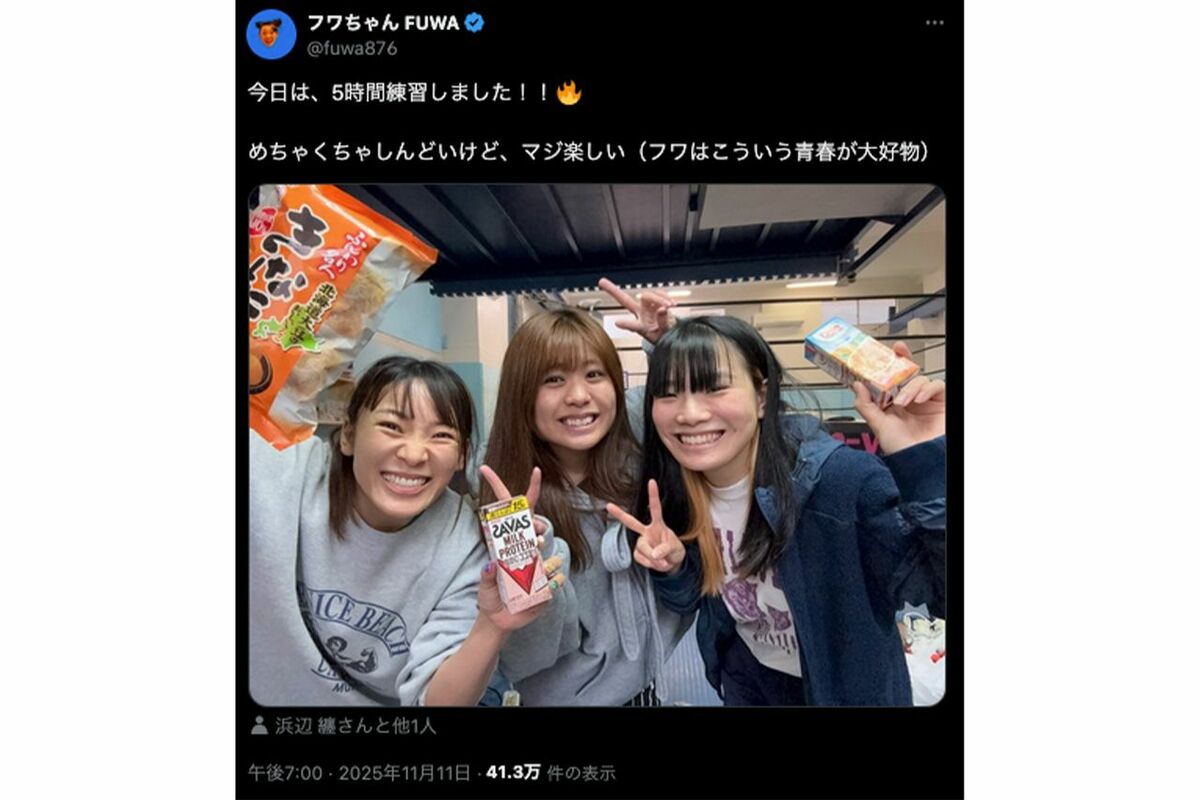Image resolution: width=1200 pixels, height=800 pixels.
Task: Open the フワちゃん FUWA profile avatar
Action: click(x=271, y=35)
